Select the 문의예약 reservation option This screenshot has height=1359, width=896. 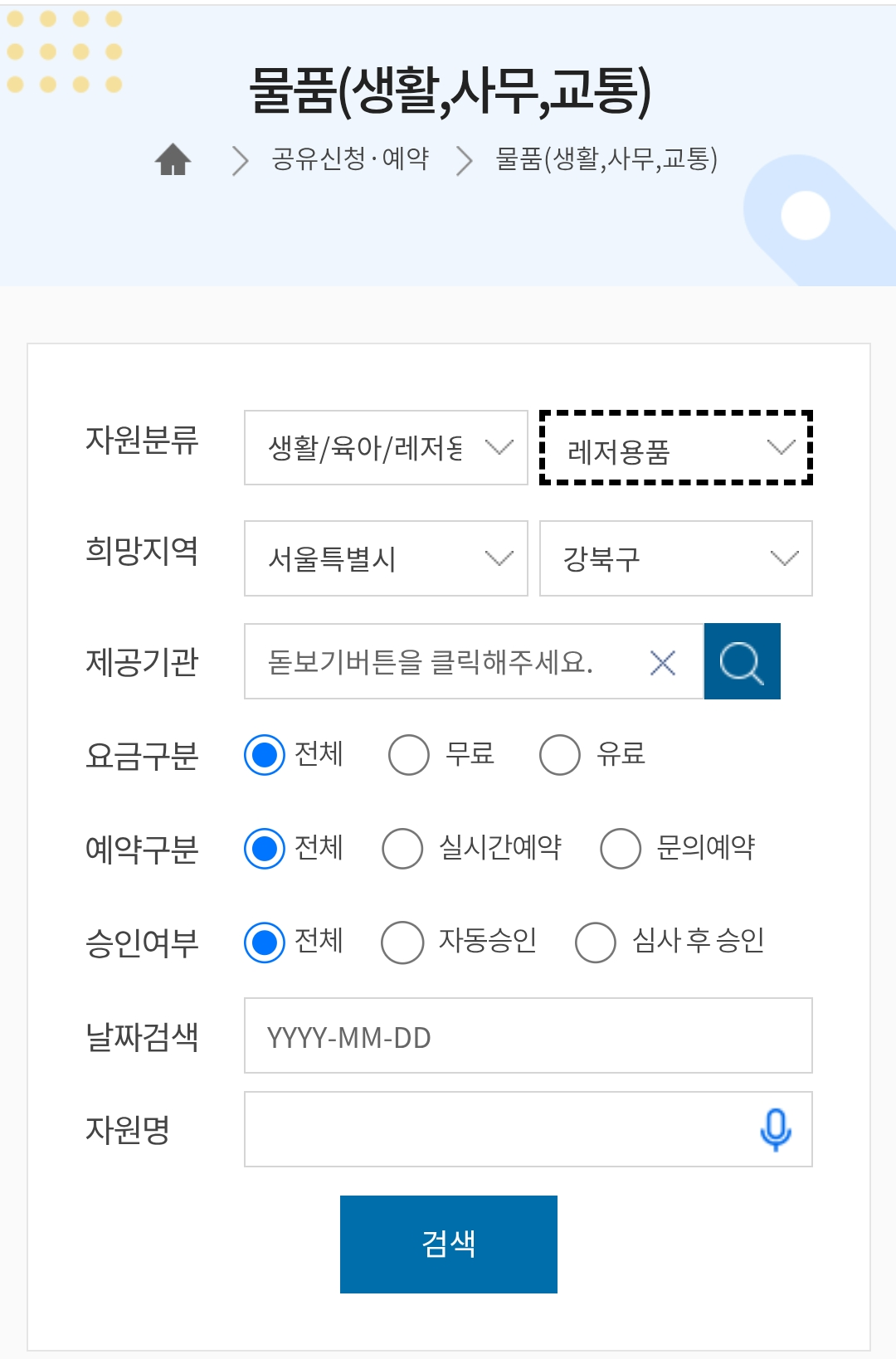(x=620, y=848)
